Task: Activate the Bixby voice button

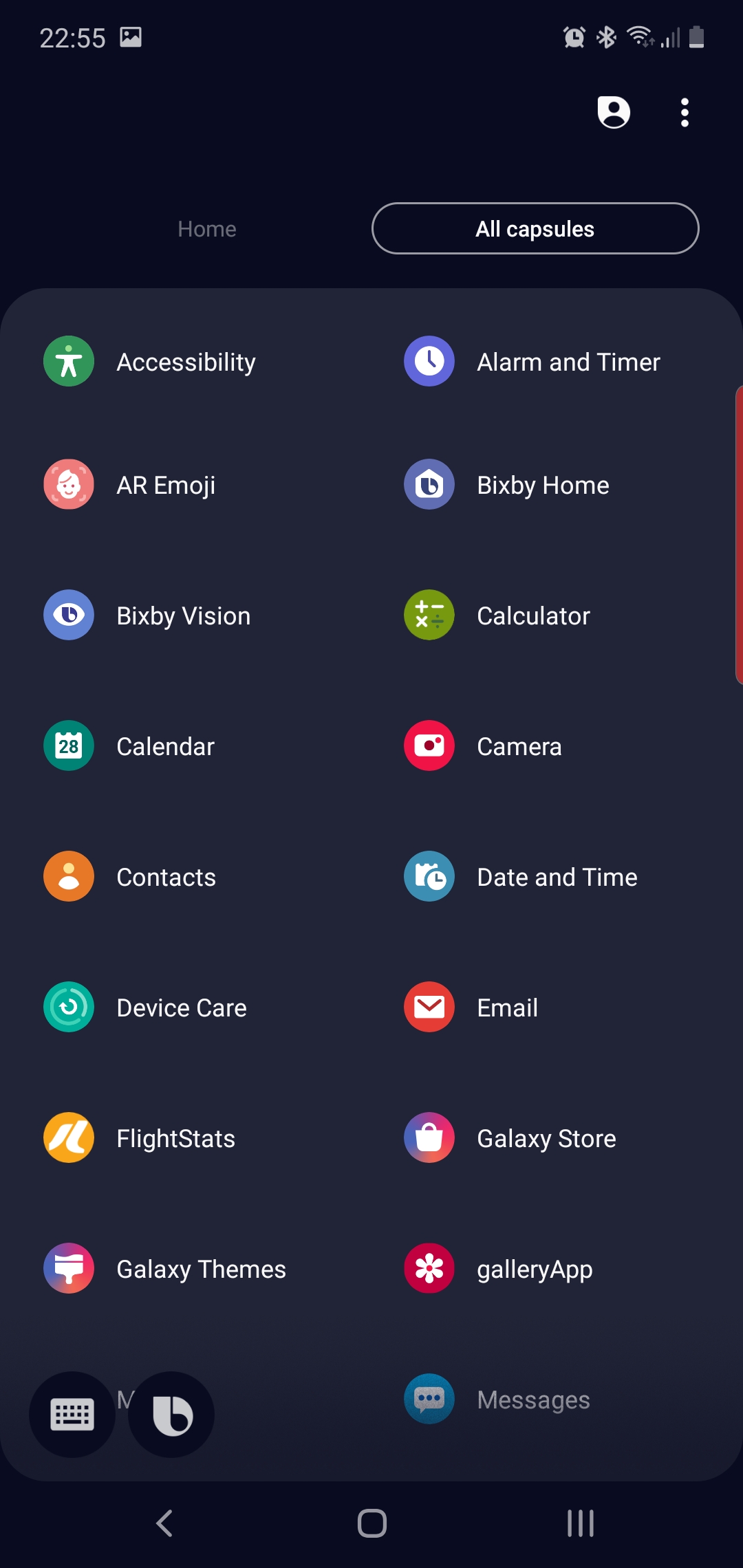Action: (x=171, y=1415)
